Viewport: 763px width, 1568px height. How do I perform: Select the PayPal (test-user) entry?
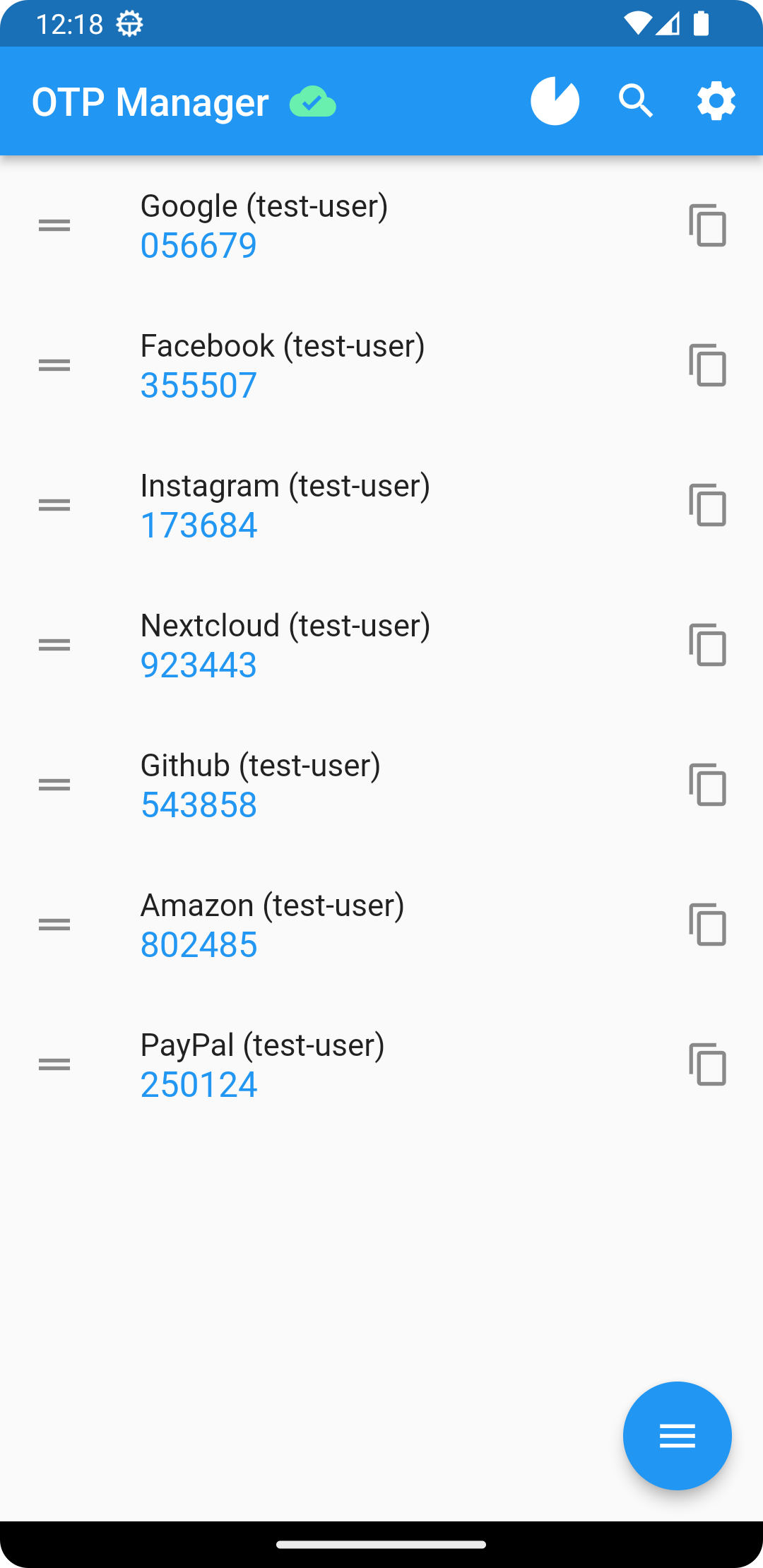(262, 1064)
